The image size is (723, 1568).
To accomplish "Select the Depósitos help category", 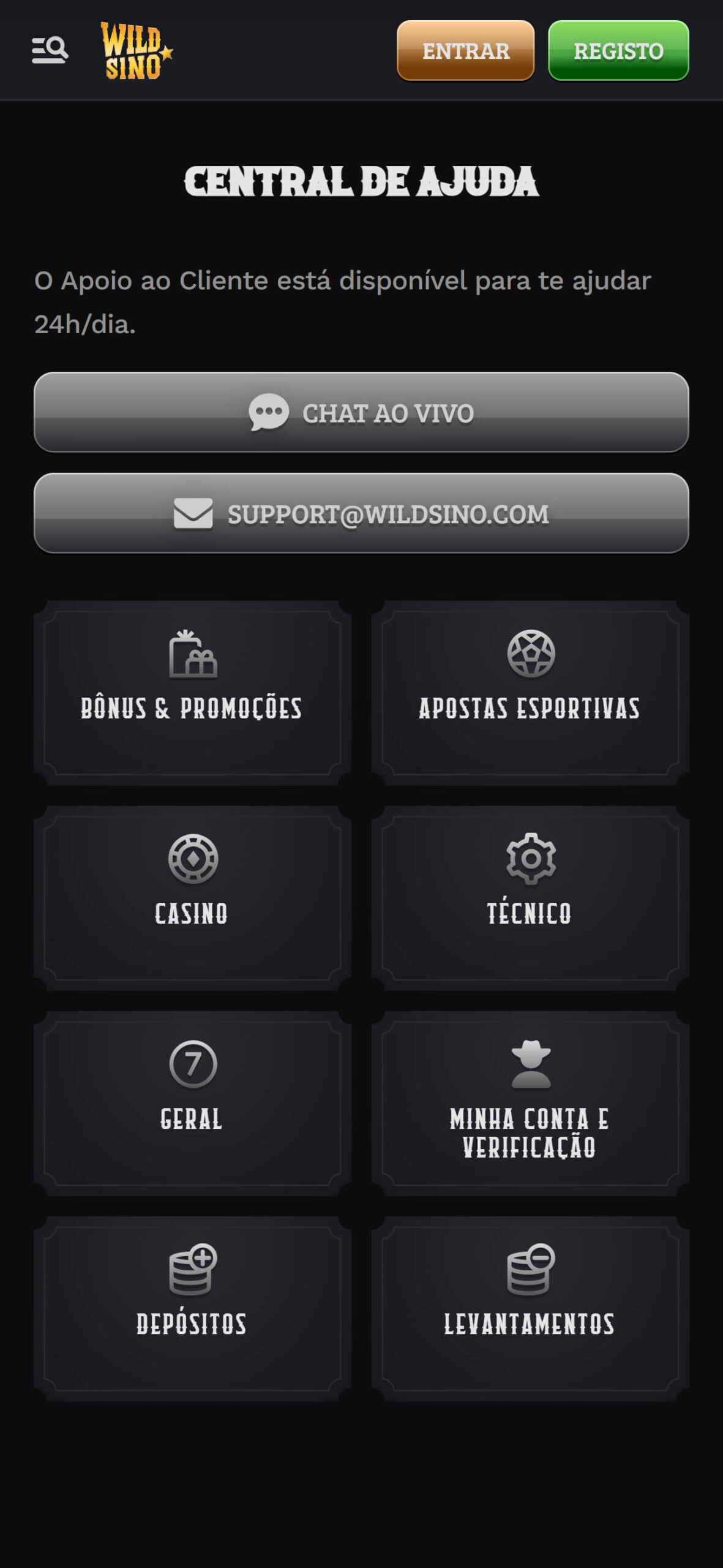I will coord(192,1308).
